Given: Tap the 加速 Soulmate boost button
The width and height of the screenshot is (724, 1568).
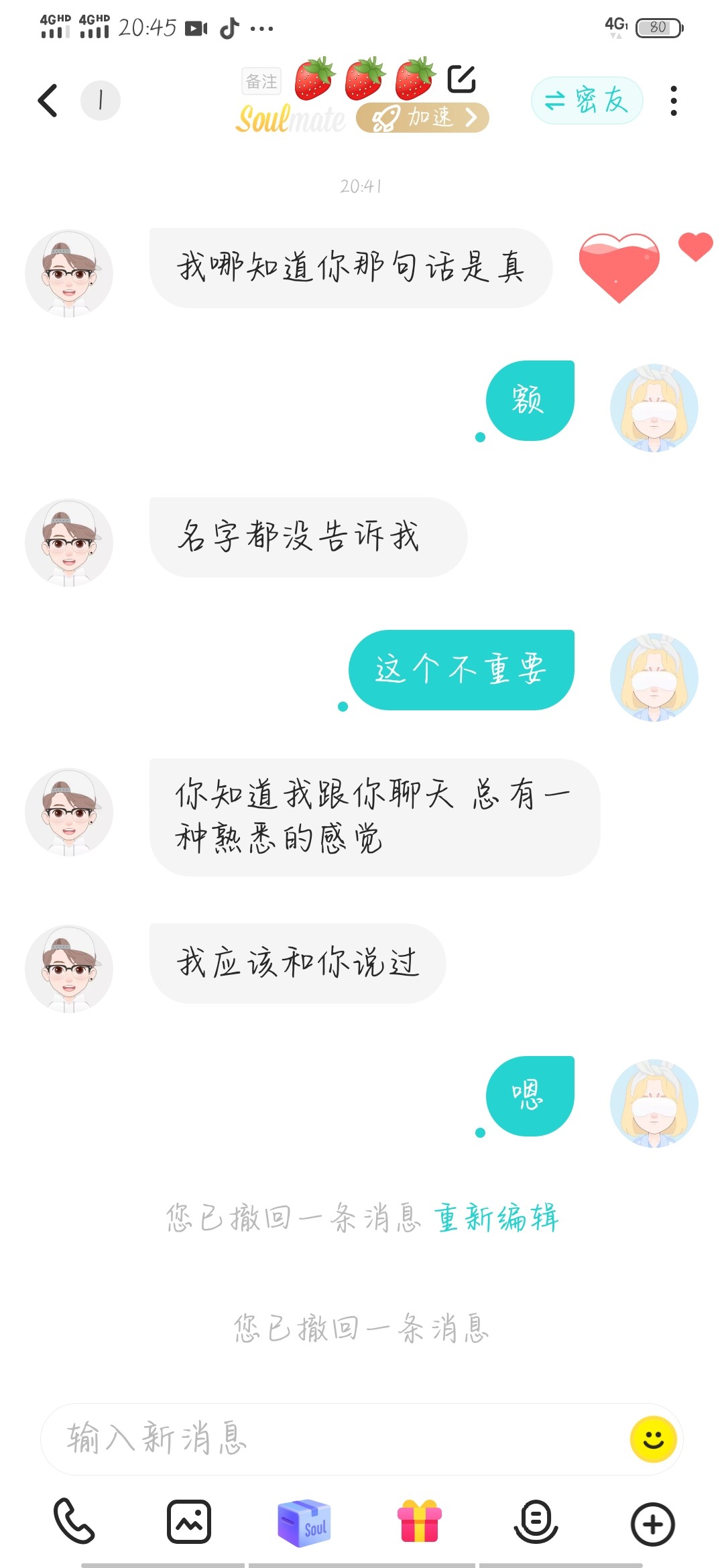Looking at the screenshot, I should pos(422,118).
